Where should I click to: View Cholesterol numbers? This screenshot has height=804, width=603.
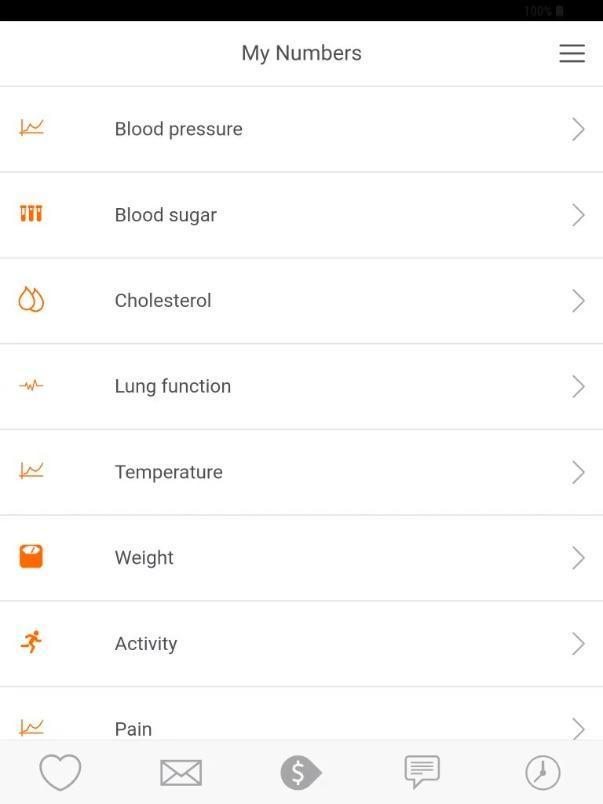pyautogui.click(x=300, y=301)
